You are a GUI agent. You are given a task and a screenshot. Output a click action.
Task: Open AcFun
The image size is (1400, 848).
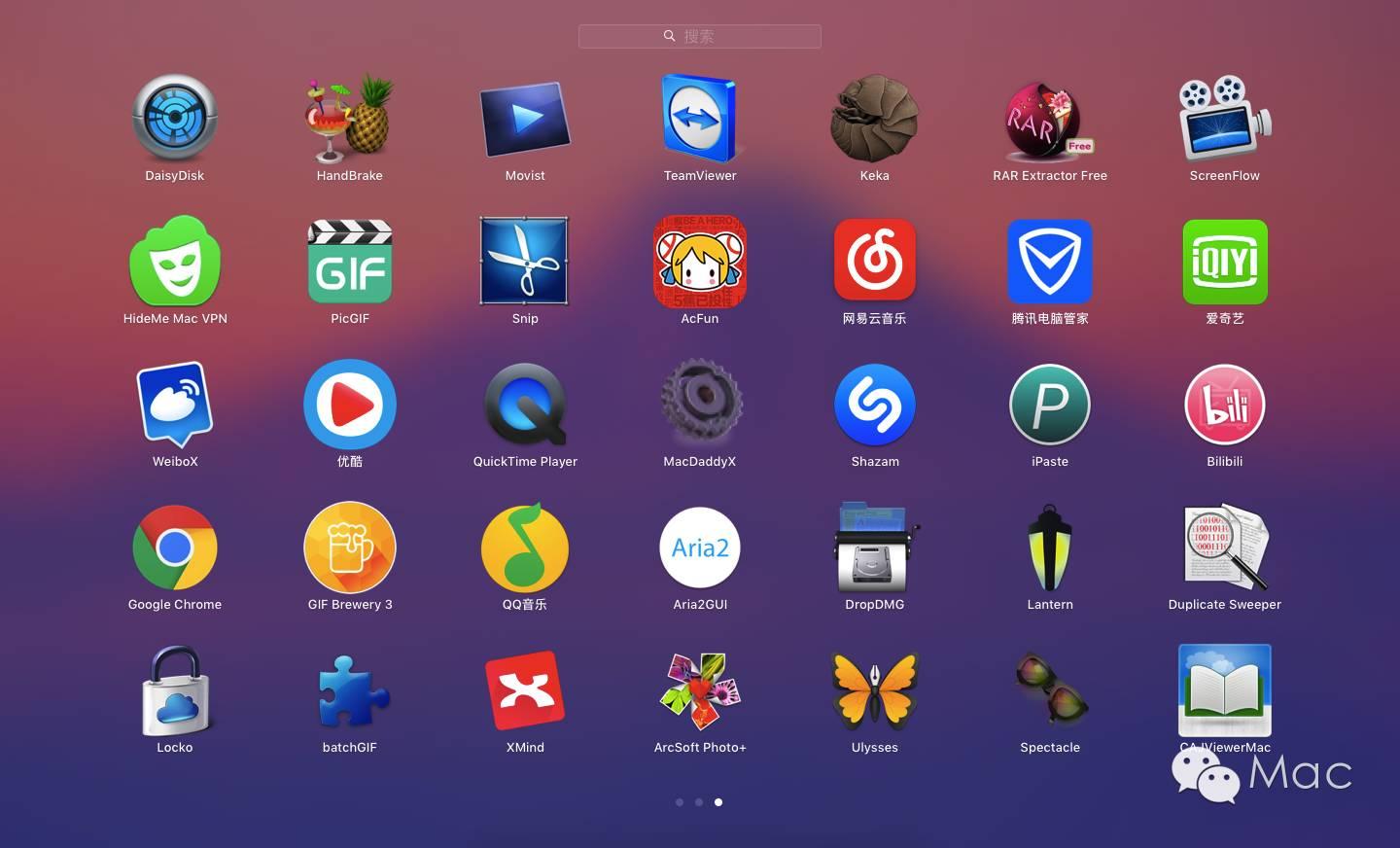(x=700, y=262)
